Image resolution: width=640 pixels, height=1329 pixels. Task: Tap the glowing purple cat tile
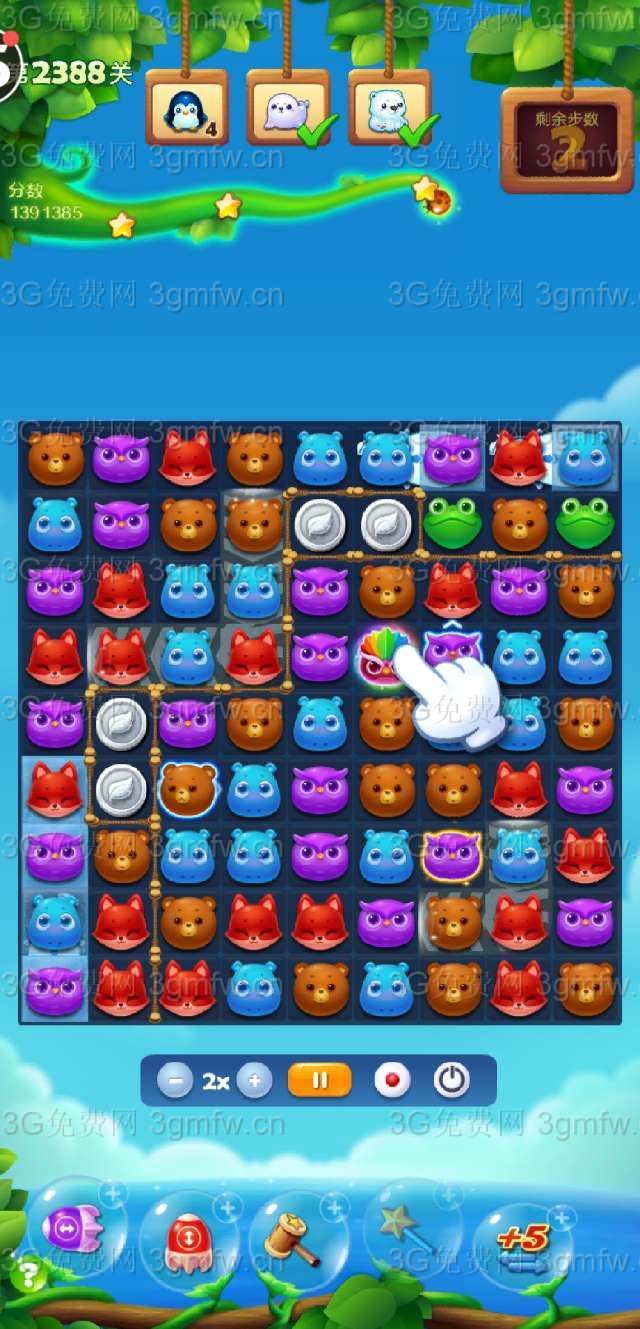click(452, 857)
